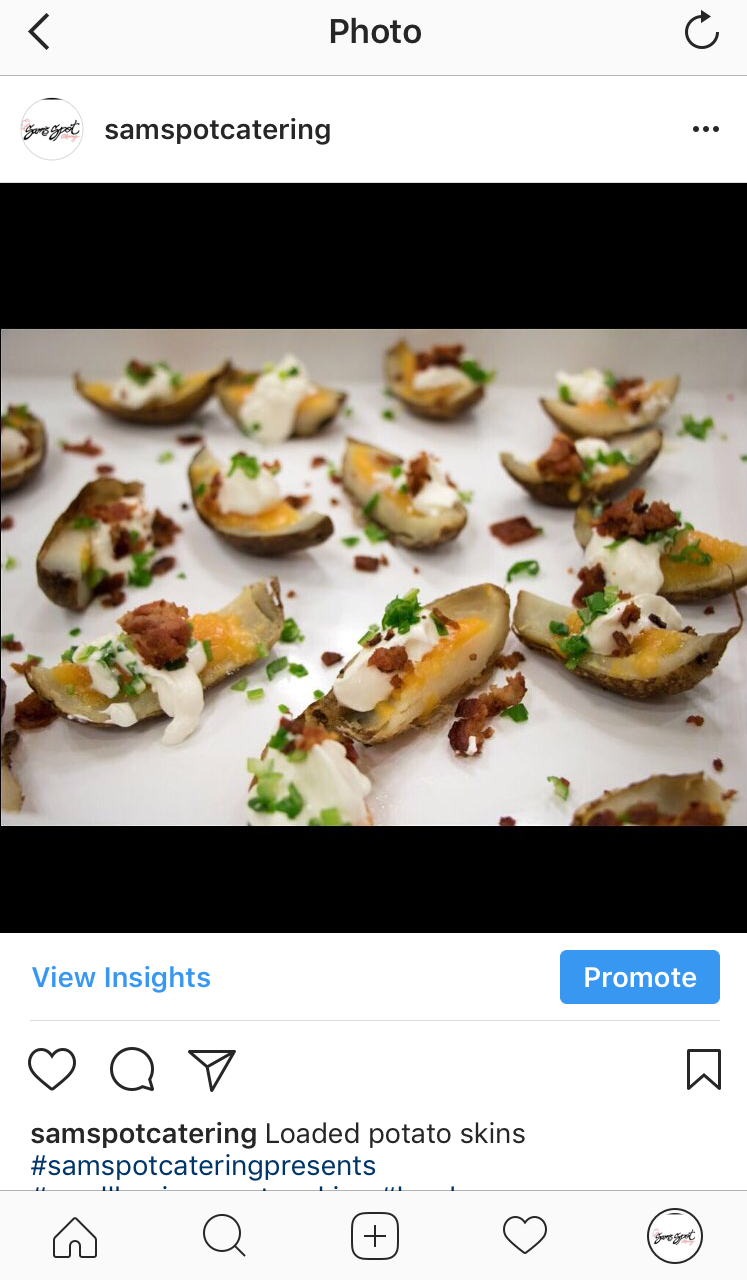
Task: Open samspotcatering profile from post header
Action: 217,130
